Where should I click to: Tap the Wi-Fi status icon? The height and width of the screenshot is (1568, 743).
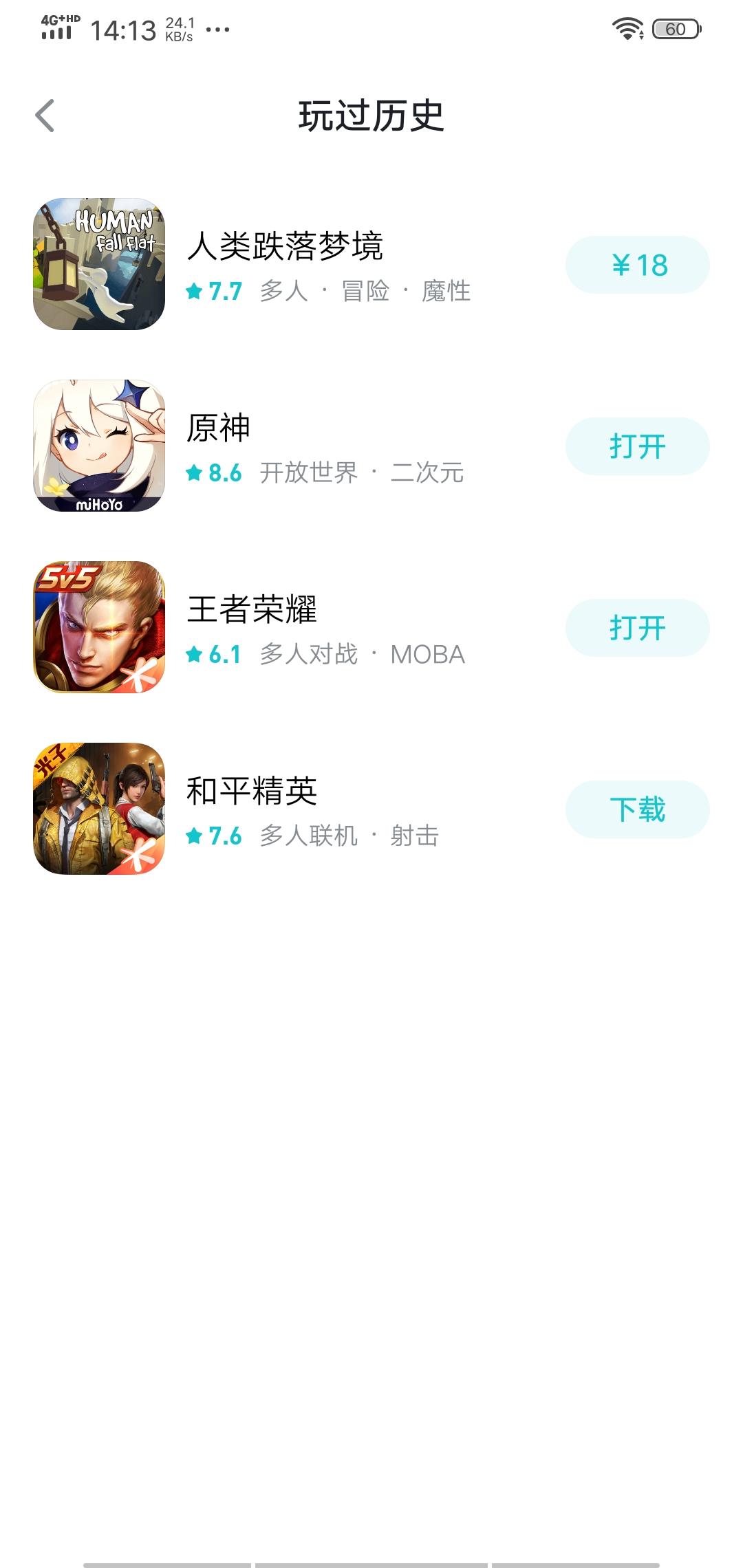tap(627, 29)
